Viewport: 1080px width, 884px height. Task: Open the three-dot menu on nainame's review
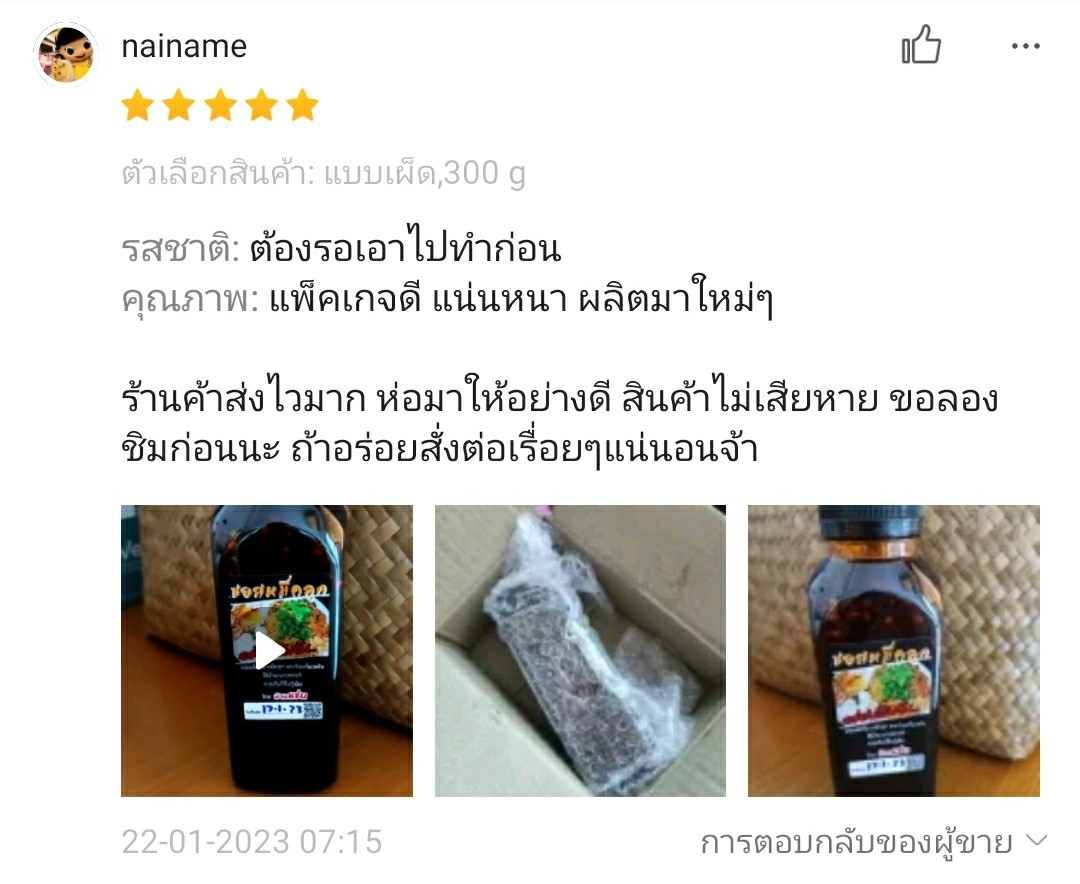(x=1026, y=46)
